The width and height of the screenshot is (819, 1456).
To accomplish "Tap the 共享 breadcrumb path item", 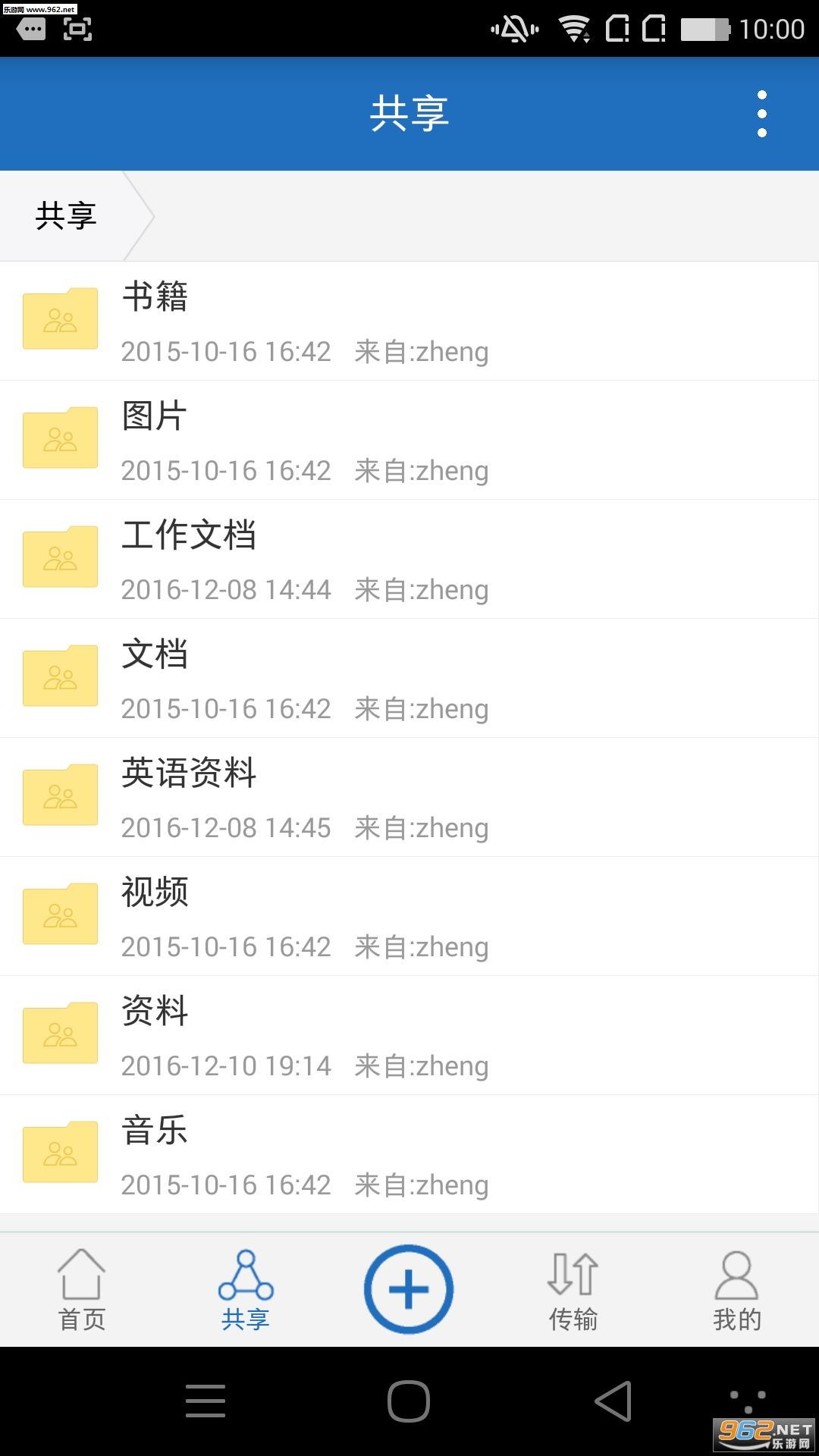I will tap(66, 216).
